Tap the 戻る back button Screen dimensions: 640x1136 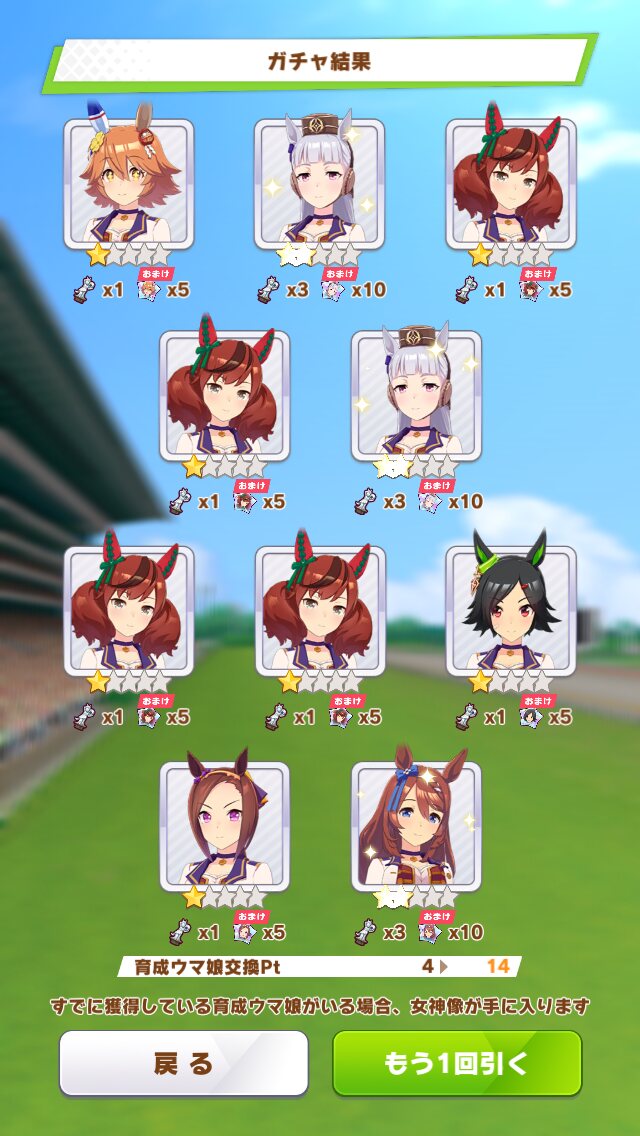click(183, 1063)
